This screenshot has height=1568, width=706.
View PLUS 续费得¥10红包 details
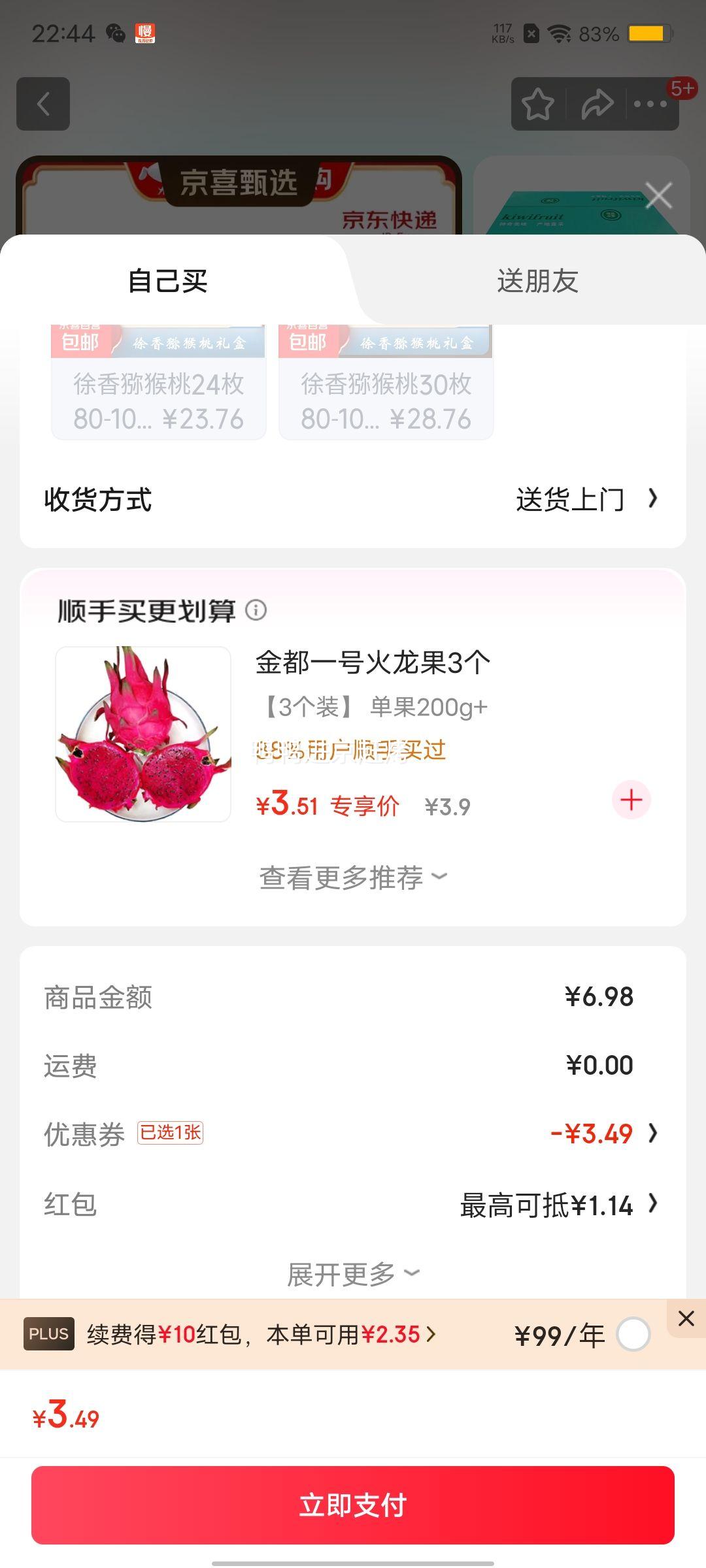coord(261,1334)
